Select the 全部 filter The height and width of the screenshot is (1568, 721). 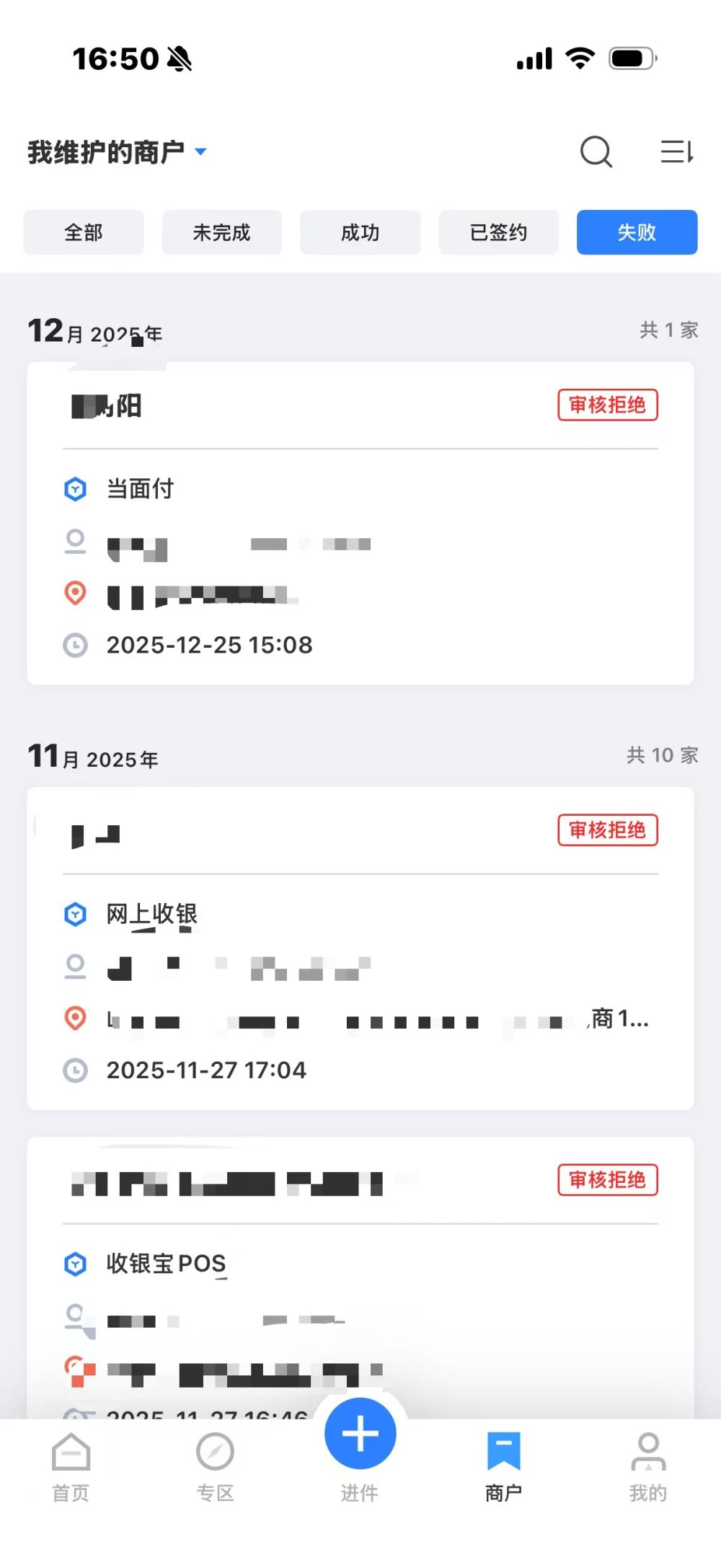pyautogui.click(x=84, y=232)
